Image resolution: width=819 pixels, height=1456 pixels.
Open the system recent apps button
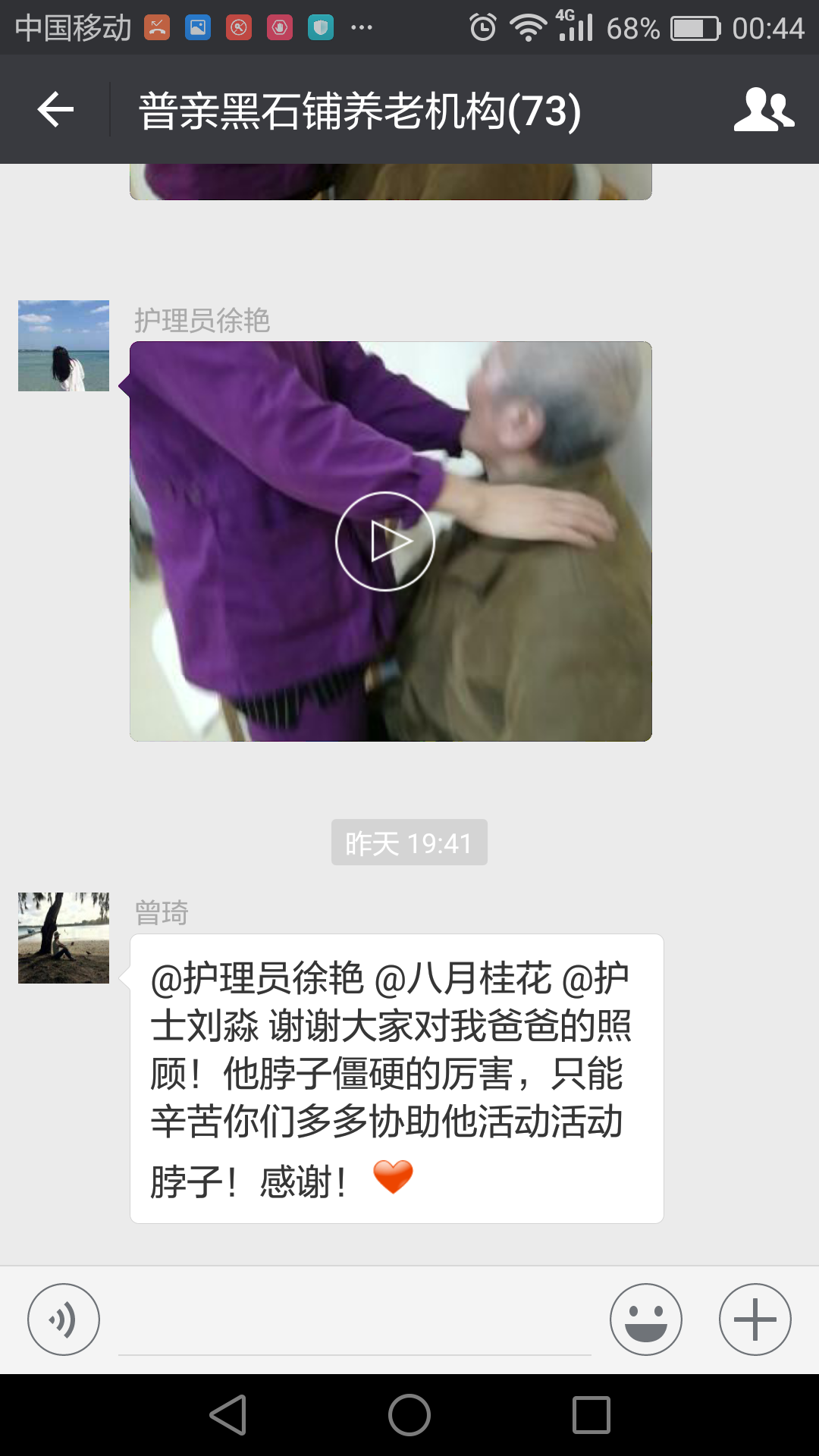click(x=591, y=1415)
